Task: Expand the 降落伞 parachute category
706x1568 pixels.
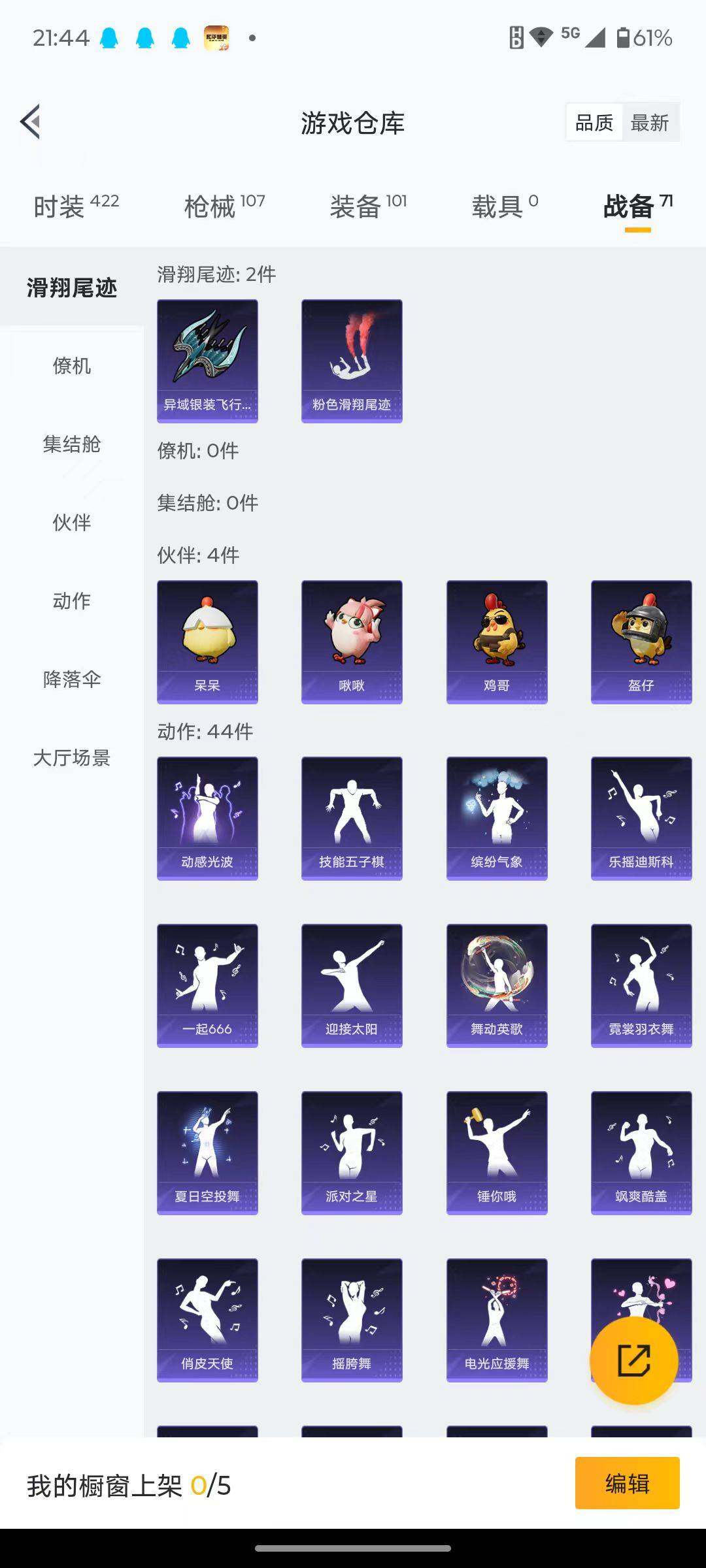Action: [72, 680]
